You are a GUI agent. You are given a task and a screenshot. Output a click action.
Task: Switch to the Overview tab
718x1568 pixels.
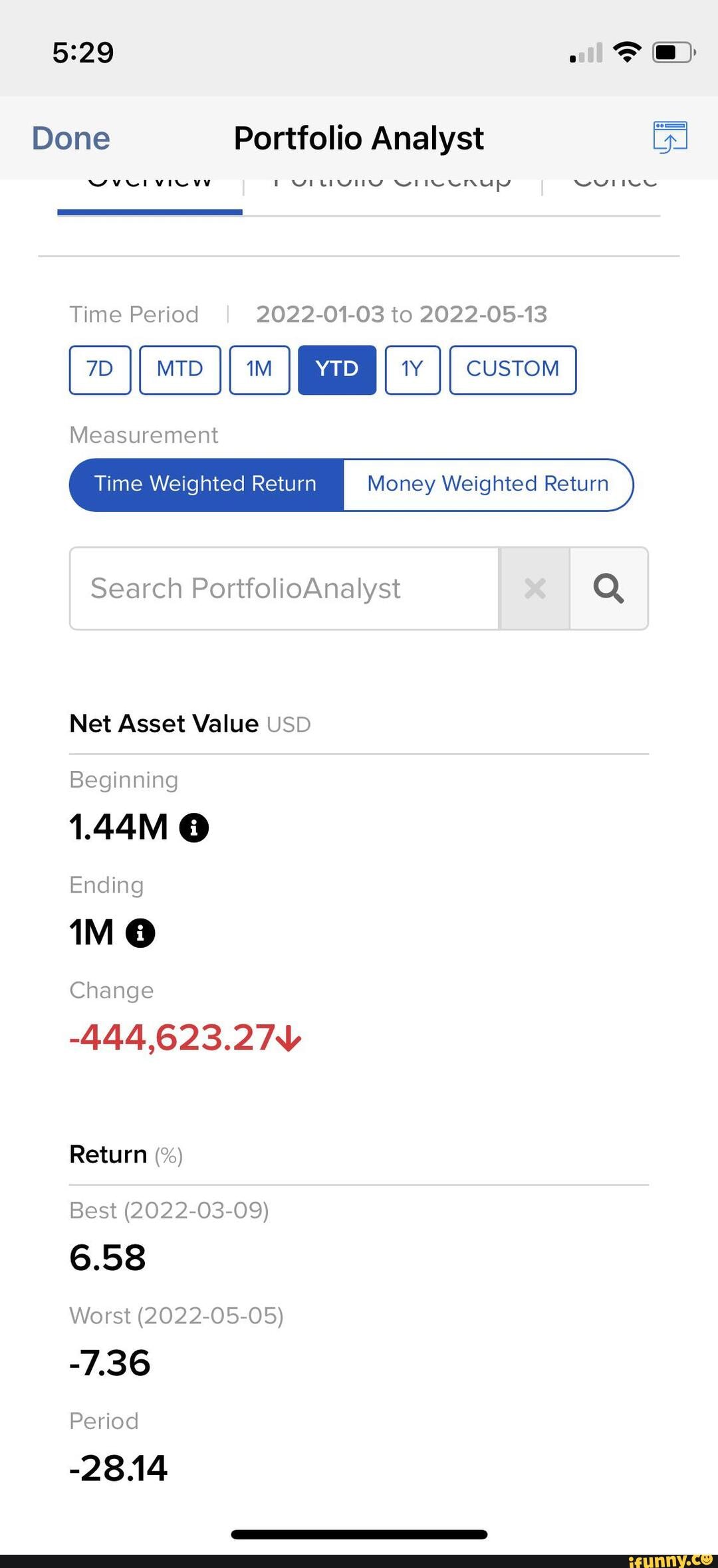pyautogui.click(x=149, y=179)
